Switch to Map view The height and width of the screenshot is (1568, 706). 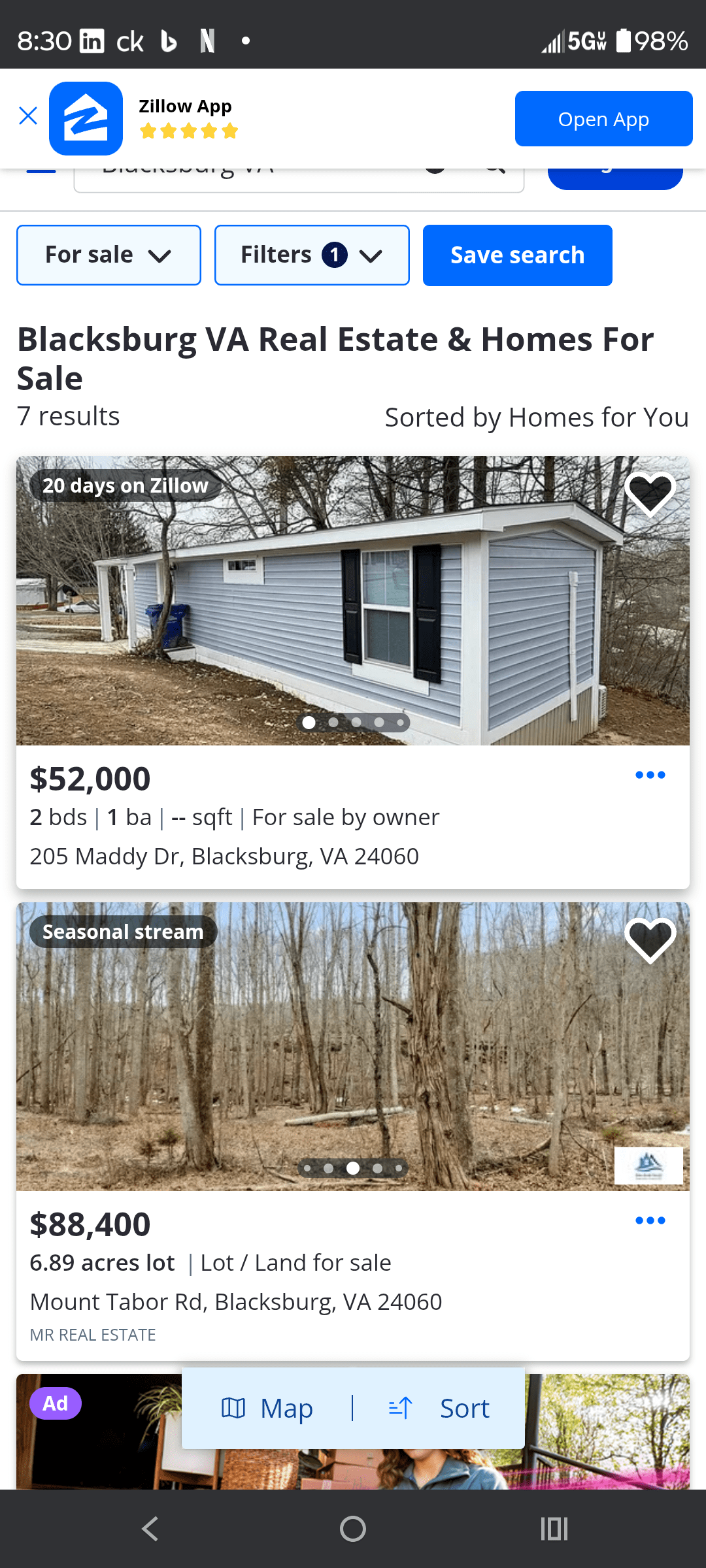click(x=268, y=1409)
